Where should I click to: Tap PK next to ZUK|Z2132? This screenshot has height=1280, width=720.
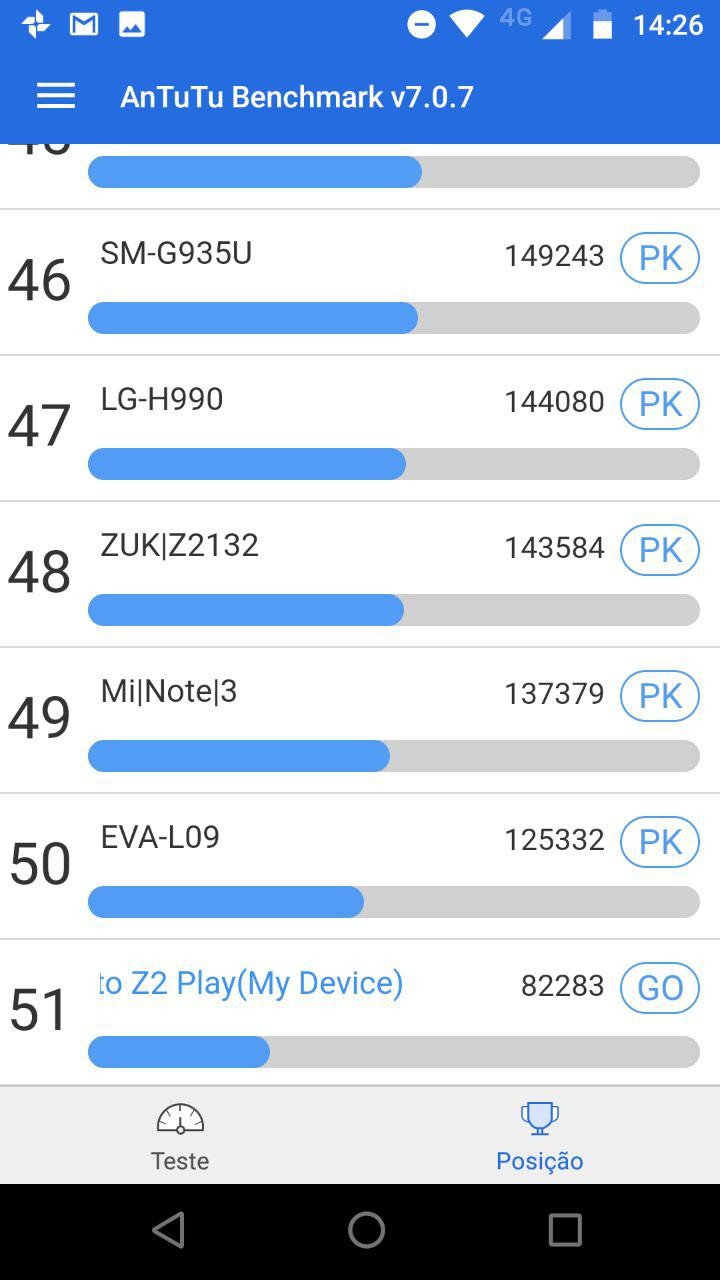(x=660, y=550)
